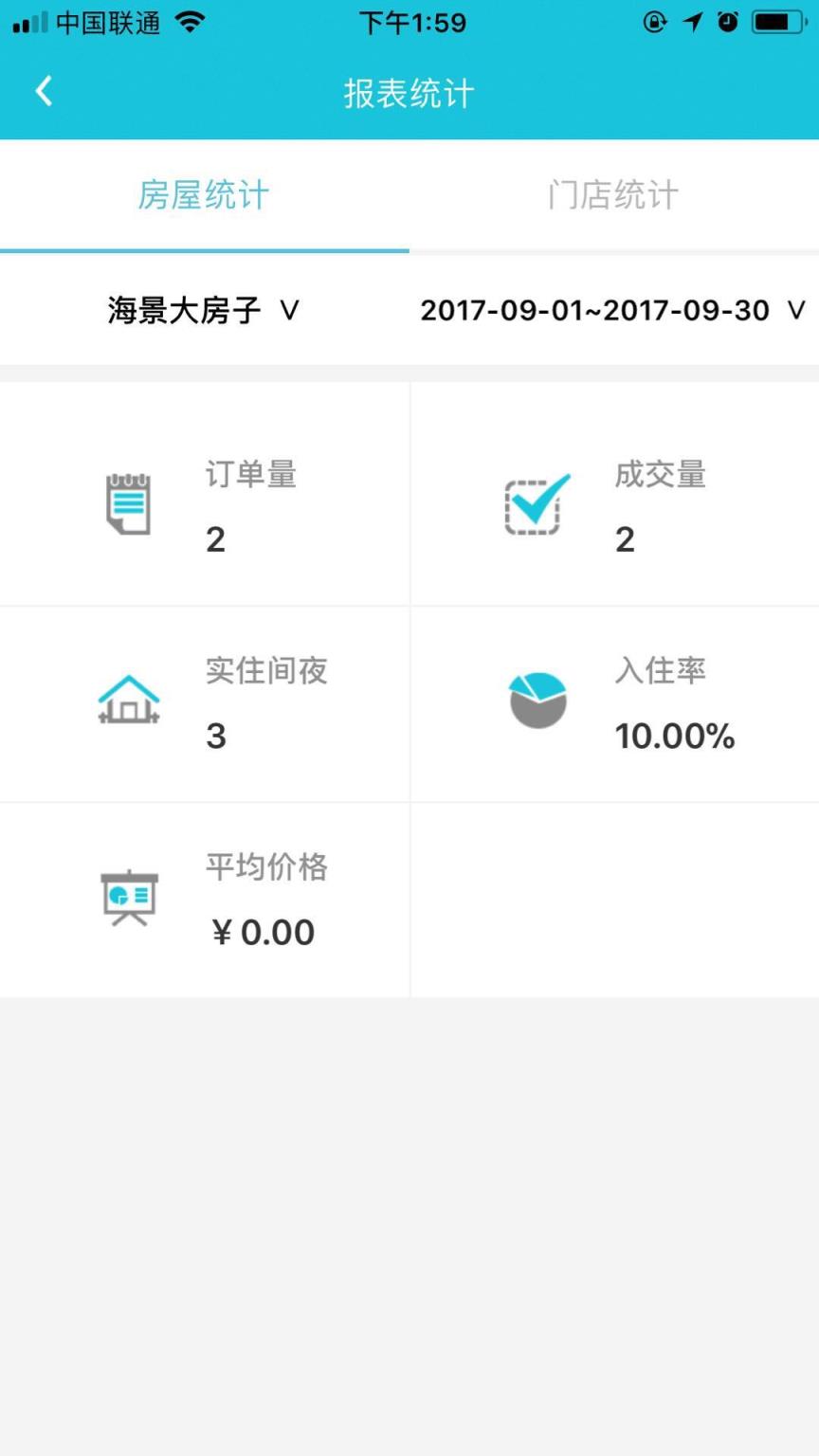Viewport: 819px width, 1456px height.
Task: Click the 入住率 value showing 10.00%
Action: point(675,736)
